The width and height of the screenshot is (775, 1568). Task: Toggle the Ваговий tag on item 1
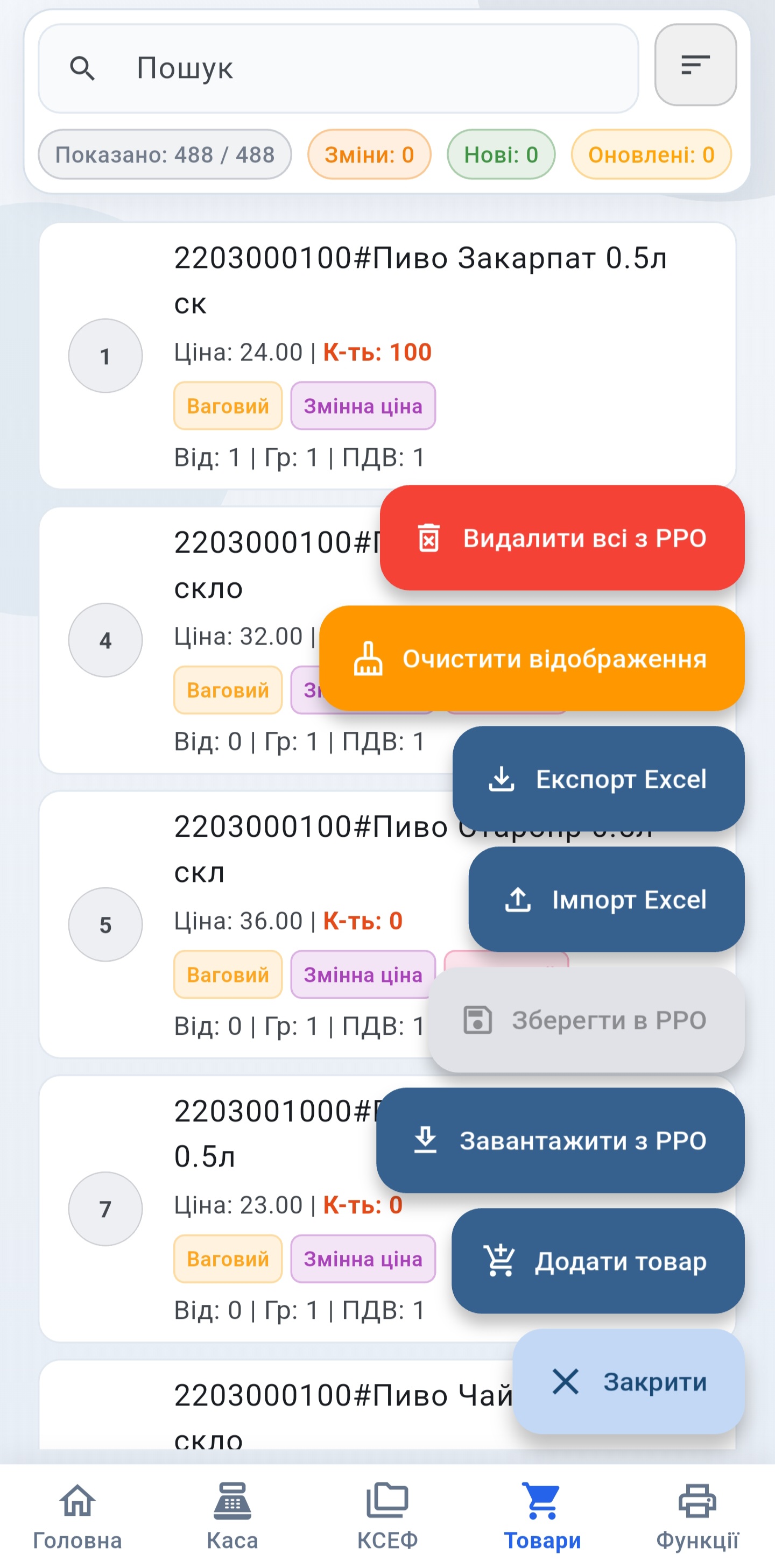pyautogui.click(x=227, y=405)
